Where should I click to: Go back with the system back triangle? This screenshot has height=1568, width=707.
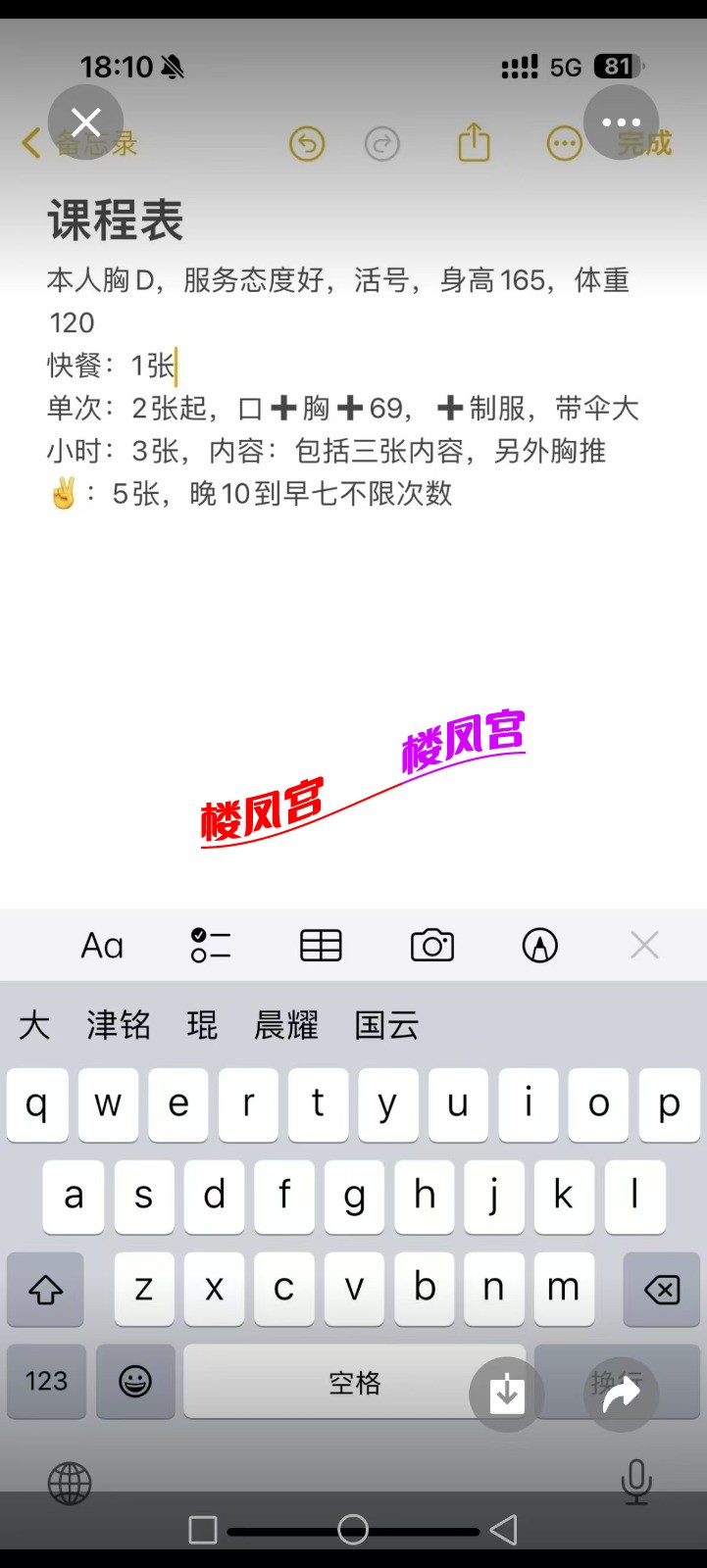point(504,1530)
